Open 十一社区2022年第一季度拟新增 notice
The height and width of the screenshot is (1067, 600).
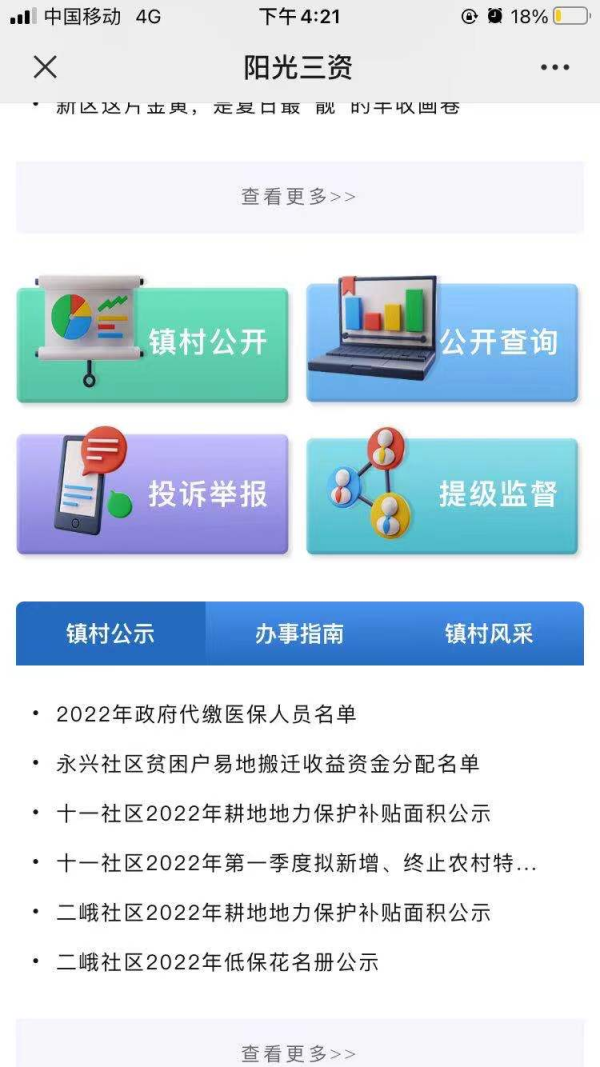pos(296,863)
